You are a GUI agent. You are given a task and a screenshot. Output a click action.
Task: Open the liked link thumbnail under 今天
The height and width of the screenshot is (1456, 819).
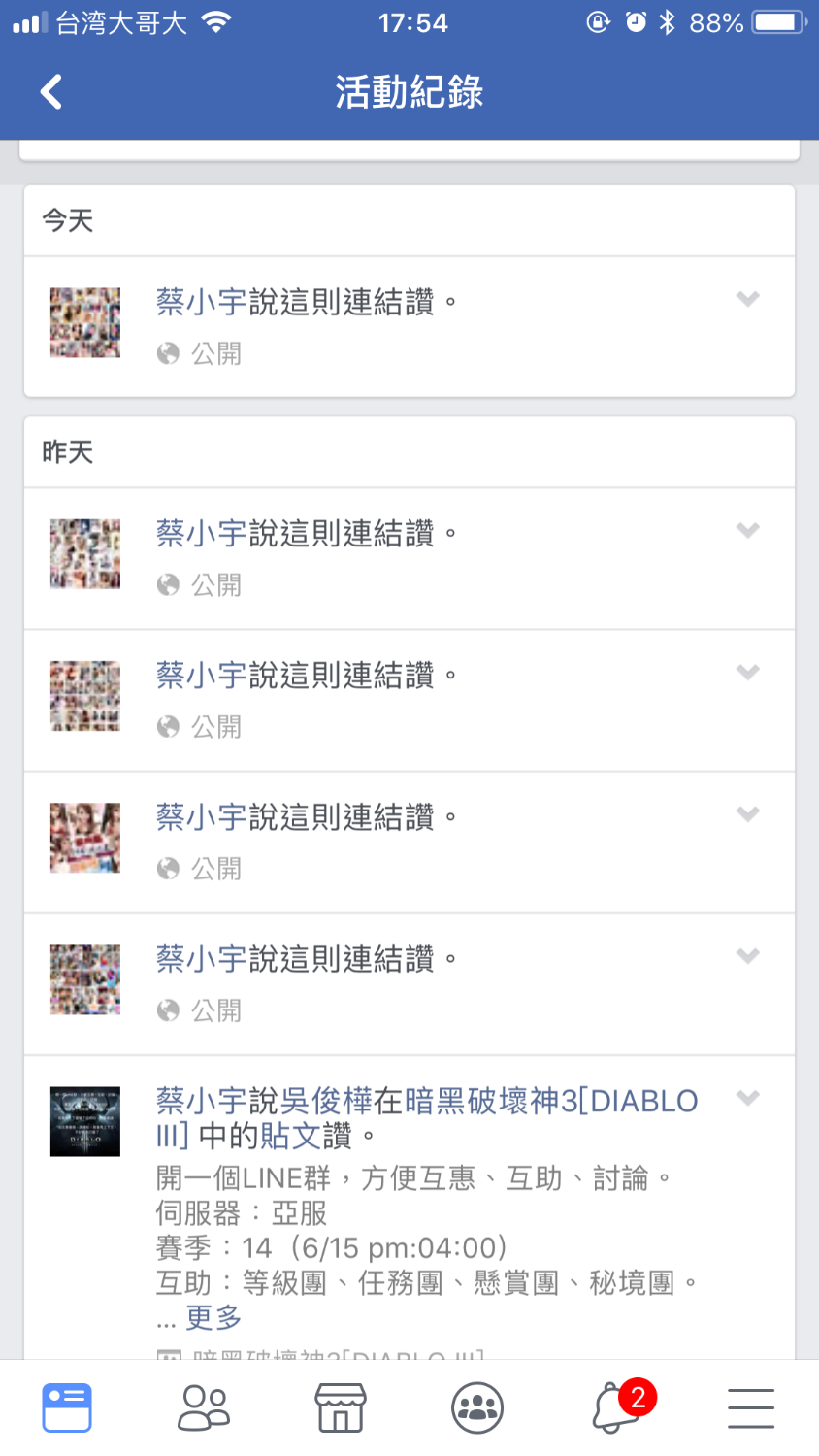tap(85, 322)
